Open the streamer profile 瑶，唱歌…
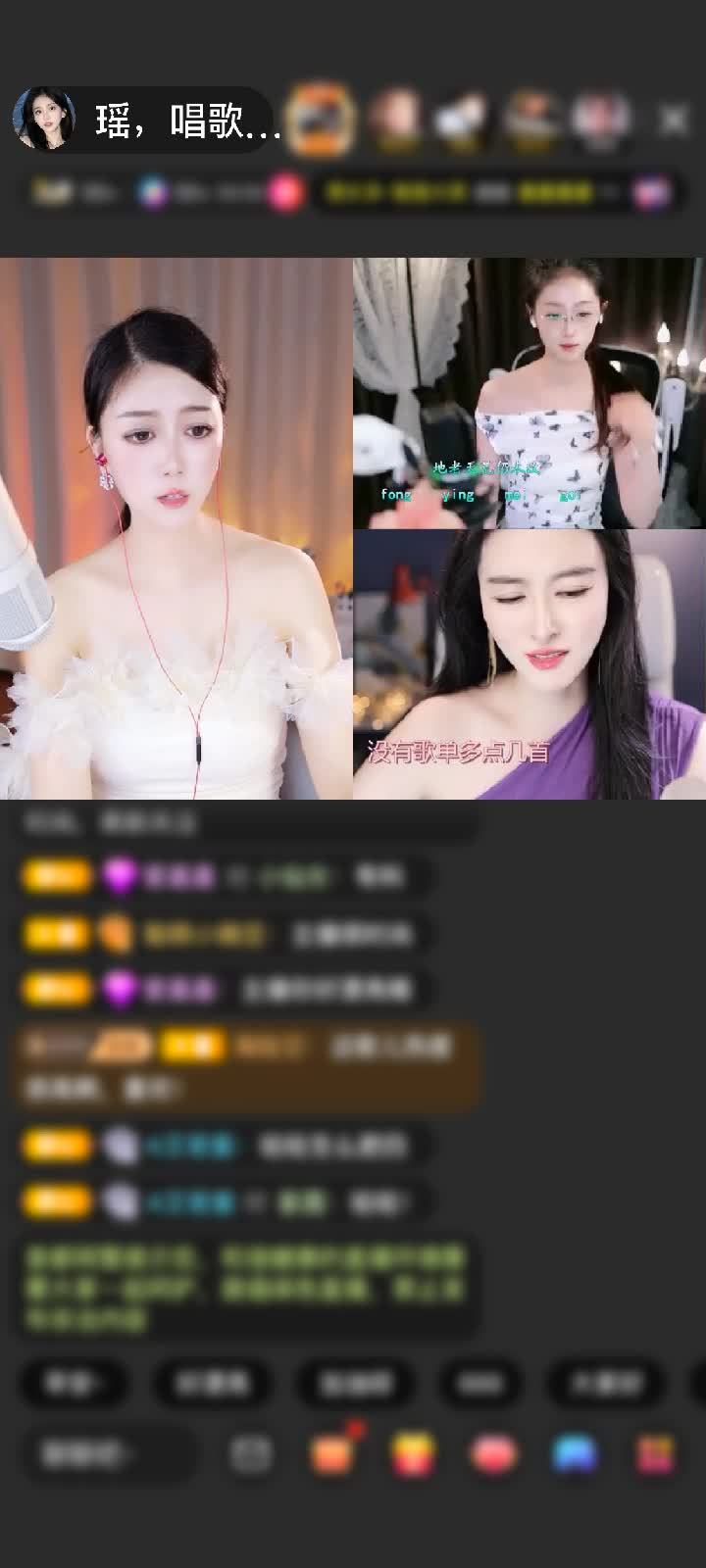The width and height of the screenshot is (706, 1568). [147, 121]
